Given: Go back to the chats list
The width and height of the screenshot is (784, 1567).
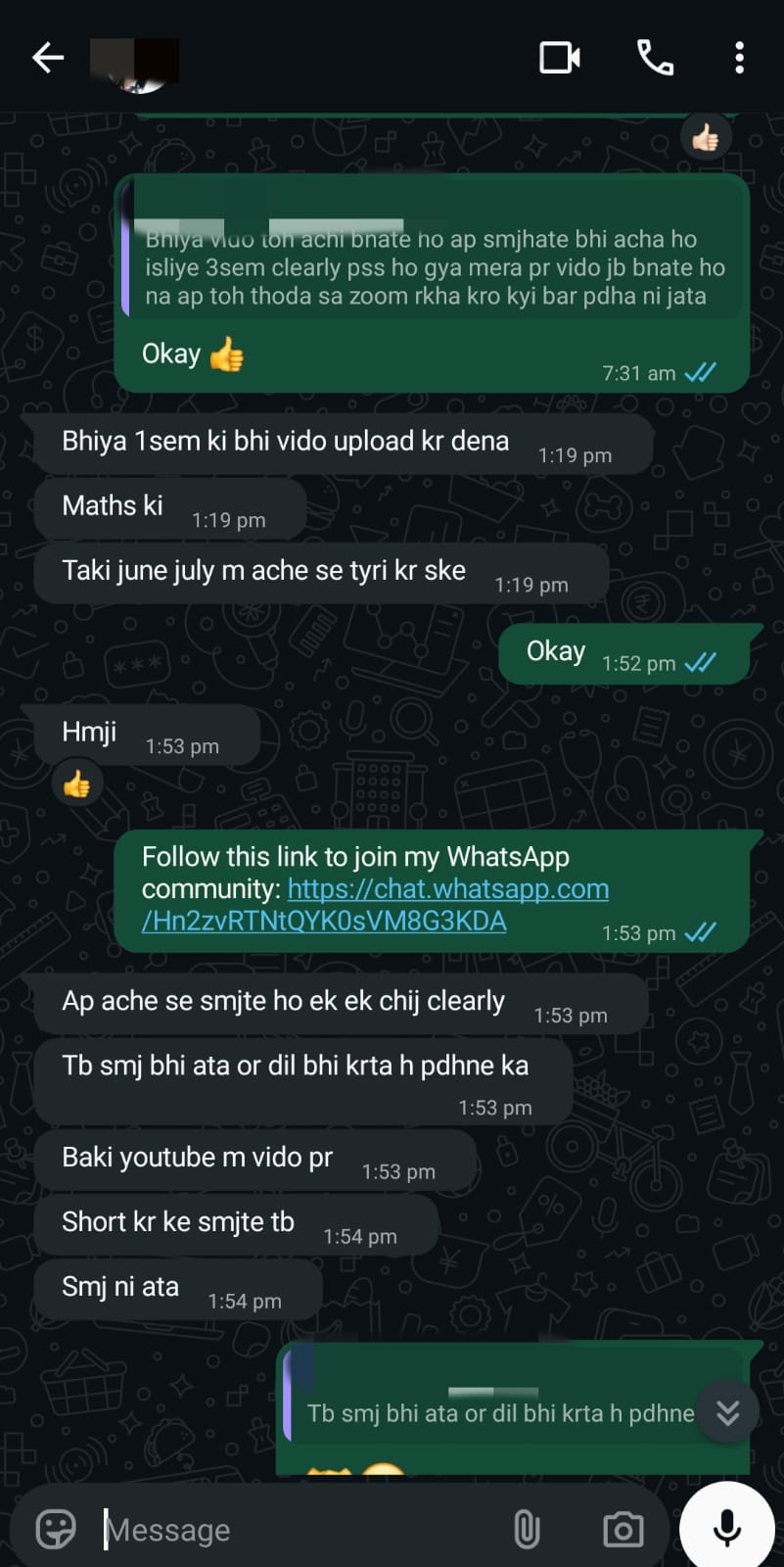Looking at the screenshot, I should tap(47, 58).
